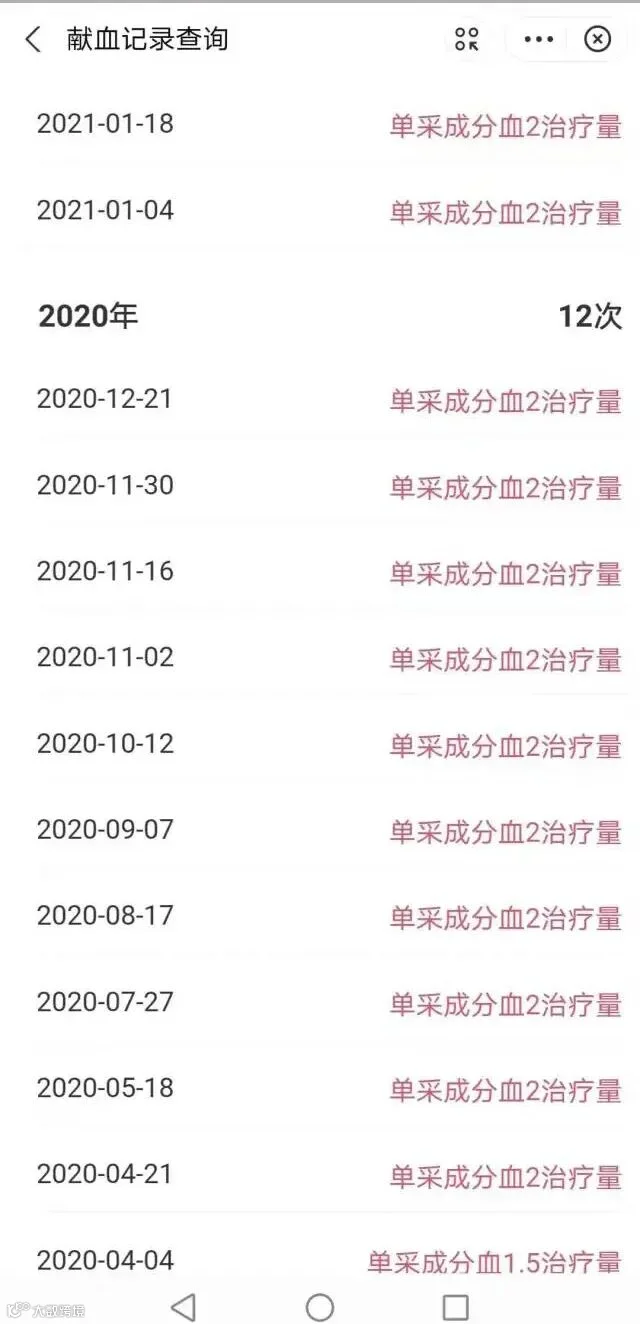Go back from 献血记录查询 page
640x1324 pixels.
(x=33, y=39)
